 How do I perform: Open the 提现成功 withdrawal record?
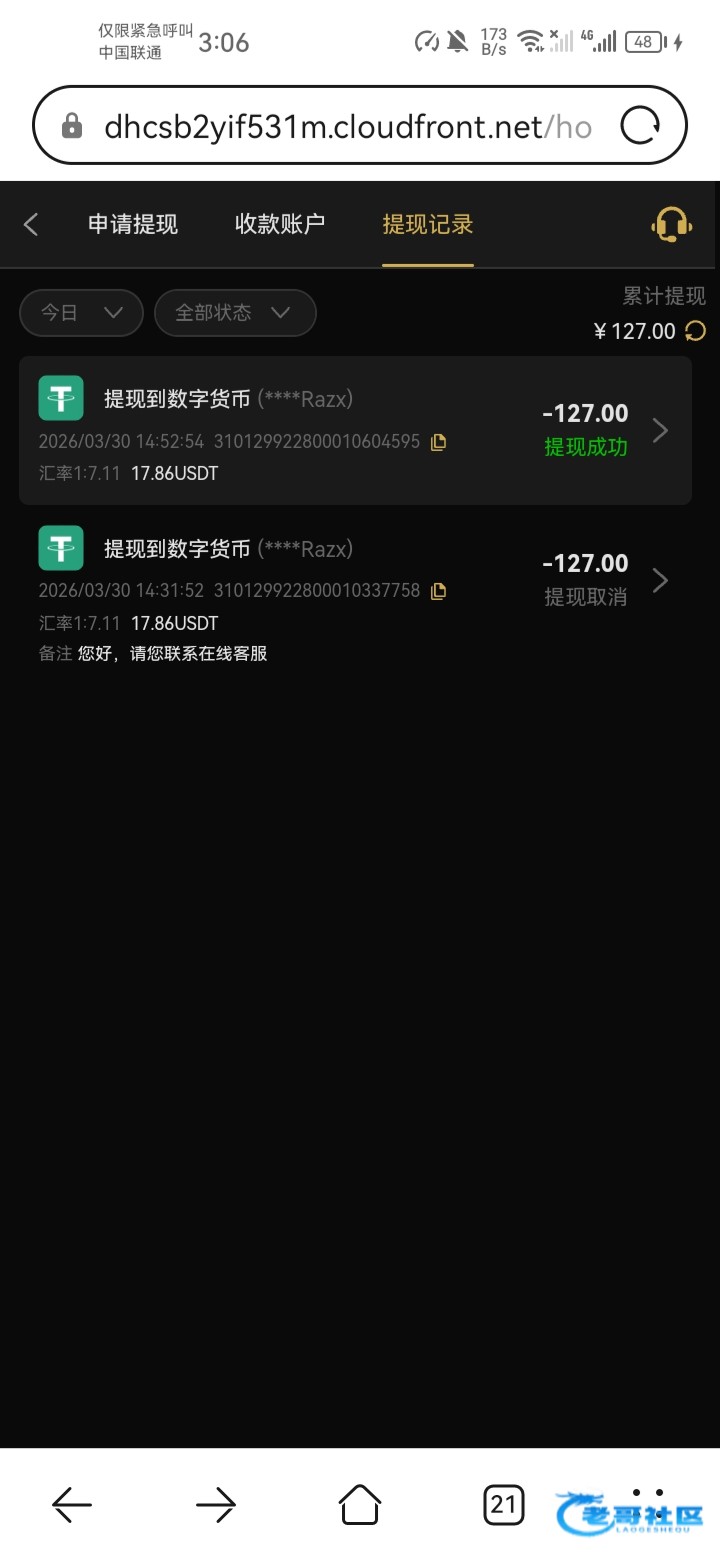pos(355,430)
